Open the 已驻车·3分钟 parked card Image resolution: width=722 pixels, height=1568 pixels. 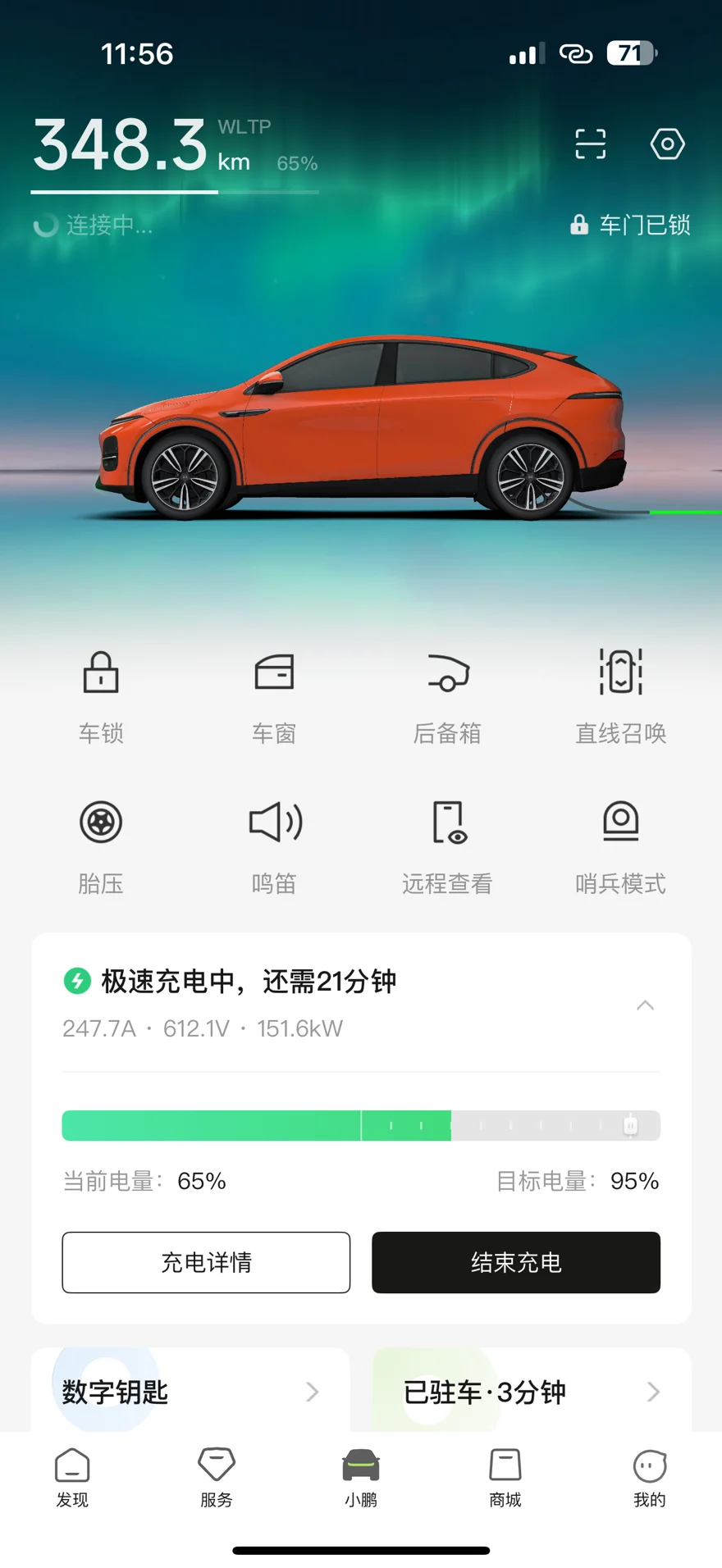click(531, 1391)
